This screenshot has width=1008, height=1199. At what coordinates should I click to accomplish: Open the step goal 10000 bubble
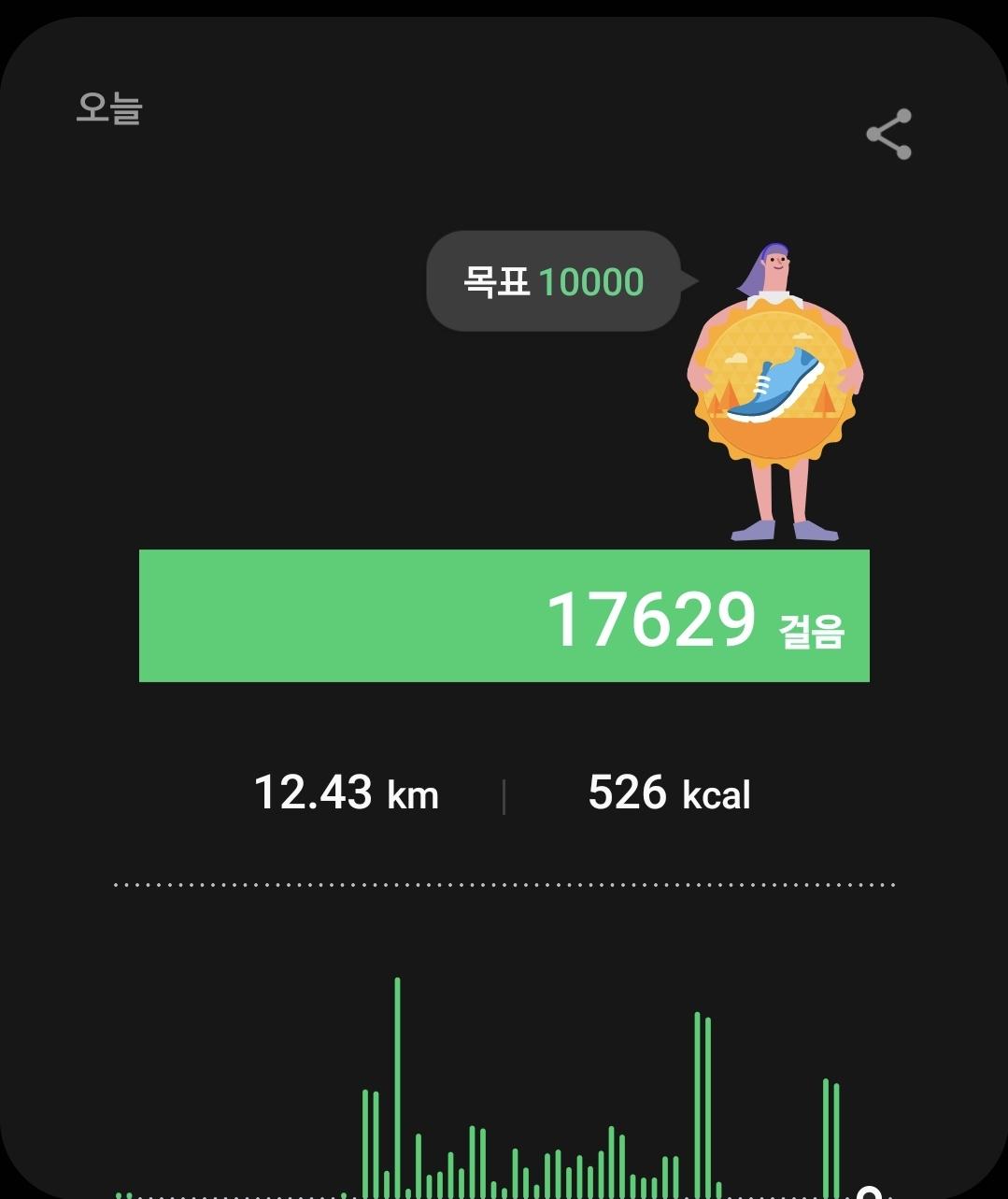(553, 281)
